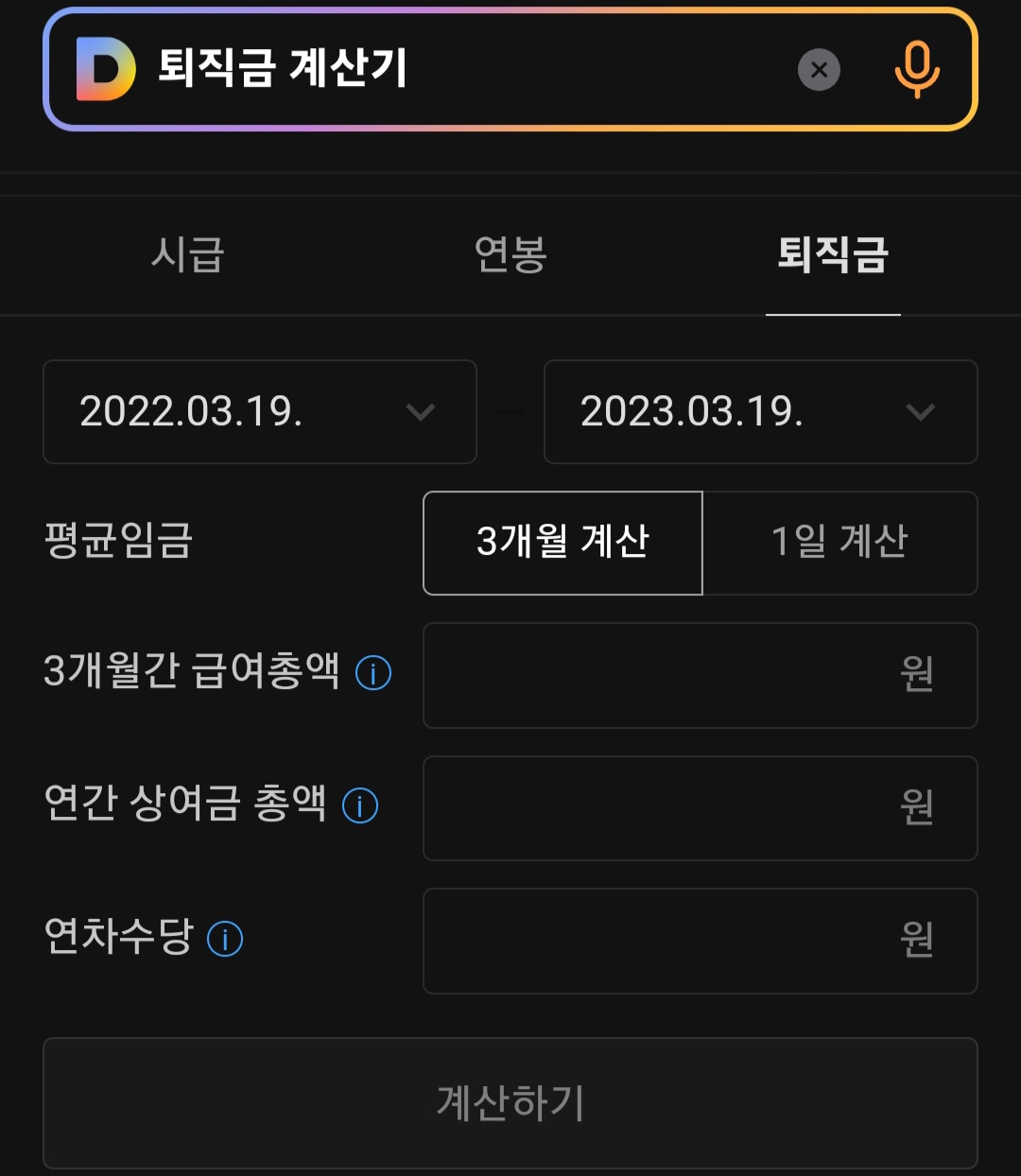Open the 연간 상여금 총액 info tooltip
Screen dimensions: 1021x1176
pyautogui.click(x=360, y=806)
